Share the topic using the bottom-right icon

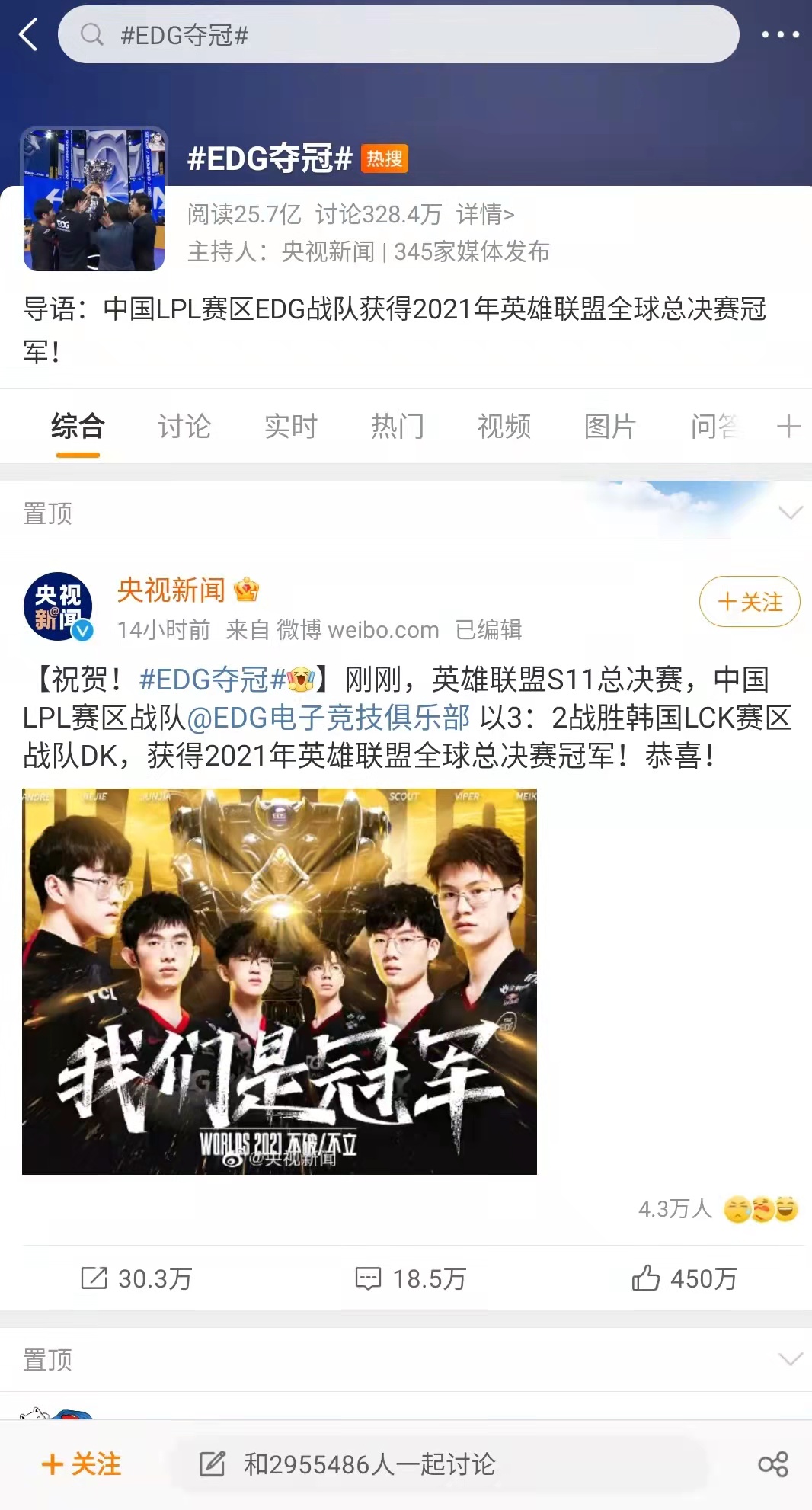click(x=773, y=1464)
